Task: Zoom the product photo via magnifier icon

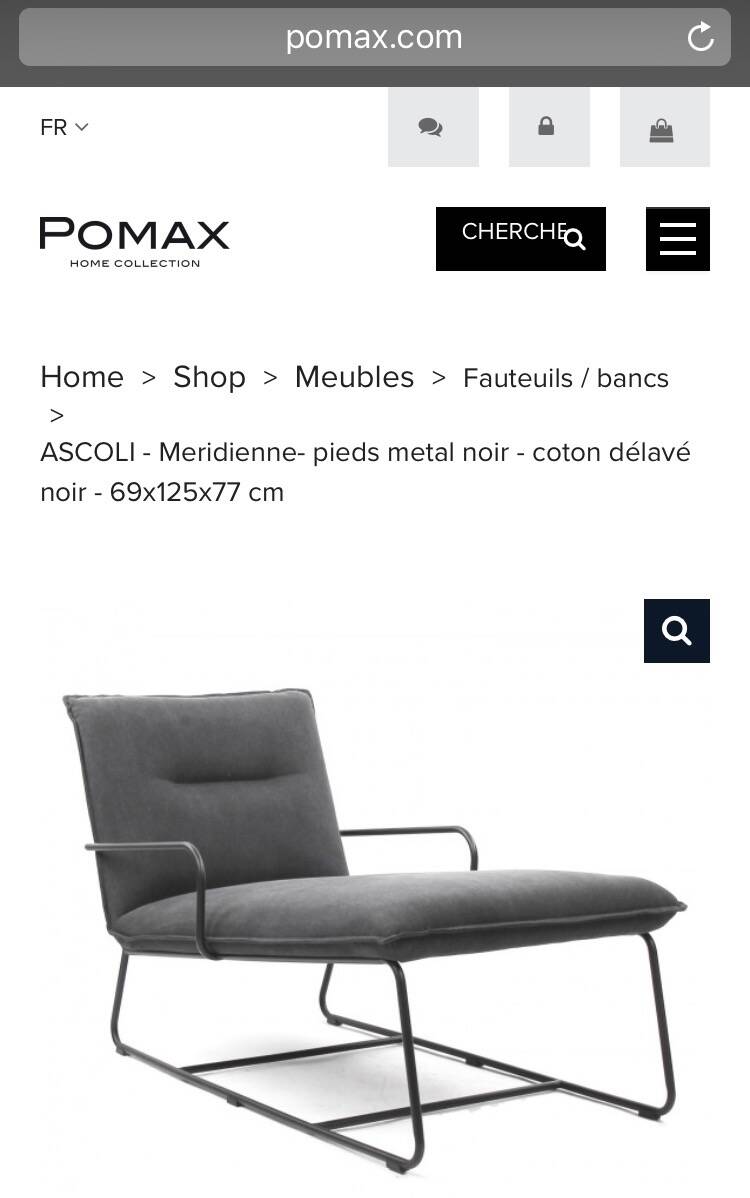Action: point(676,630)
